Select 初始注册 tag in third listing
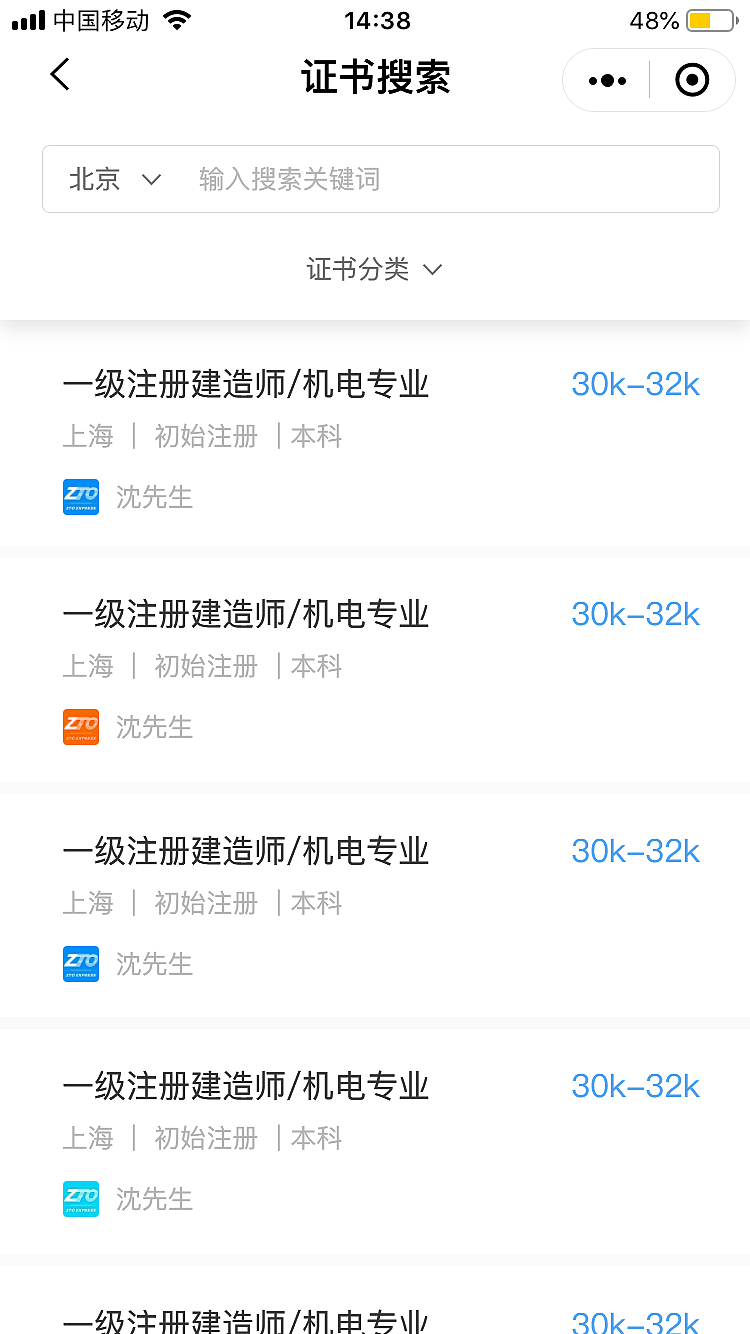The height and width of the screenshot is (1334, 750). pos(205,902)
